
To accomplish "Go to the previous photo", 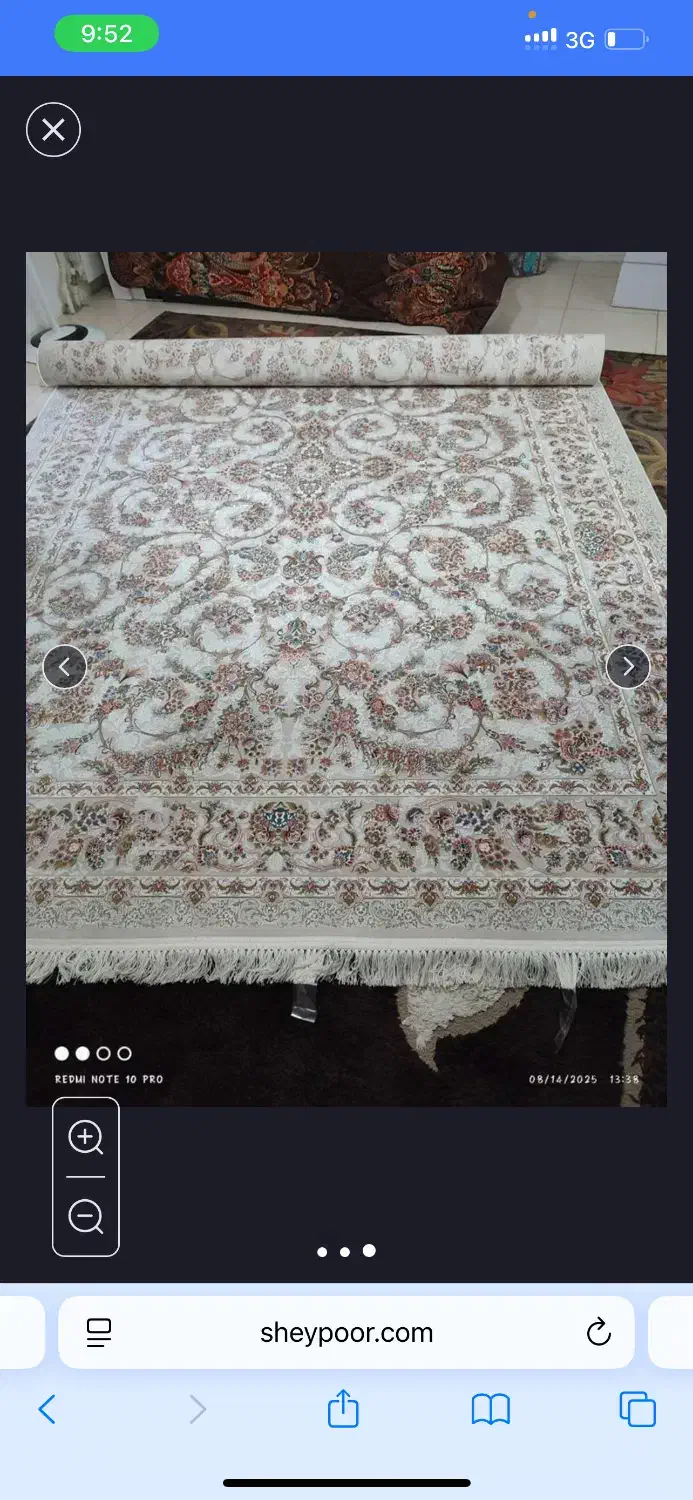I will coord(65,667).
